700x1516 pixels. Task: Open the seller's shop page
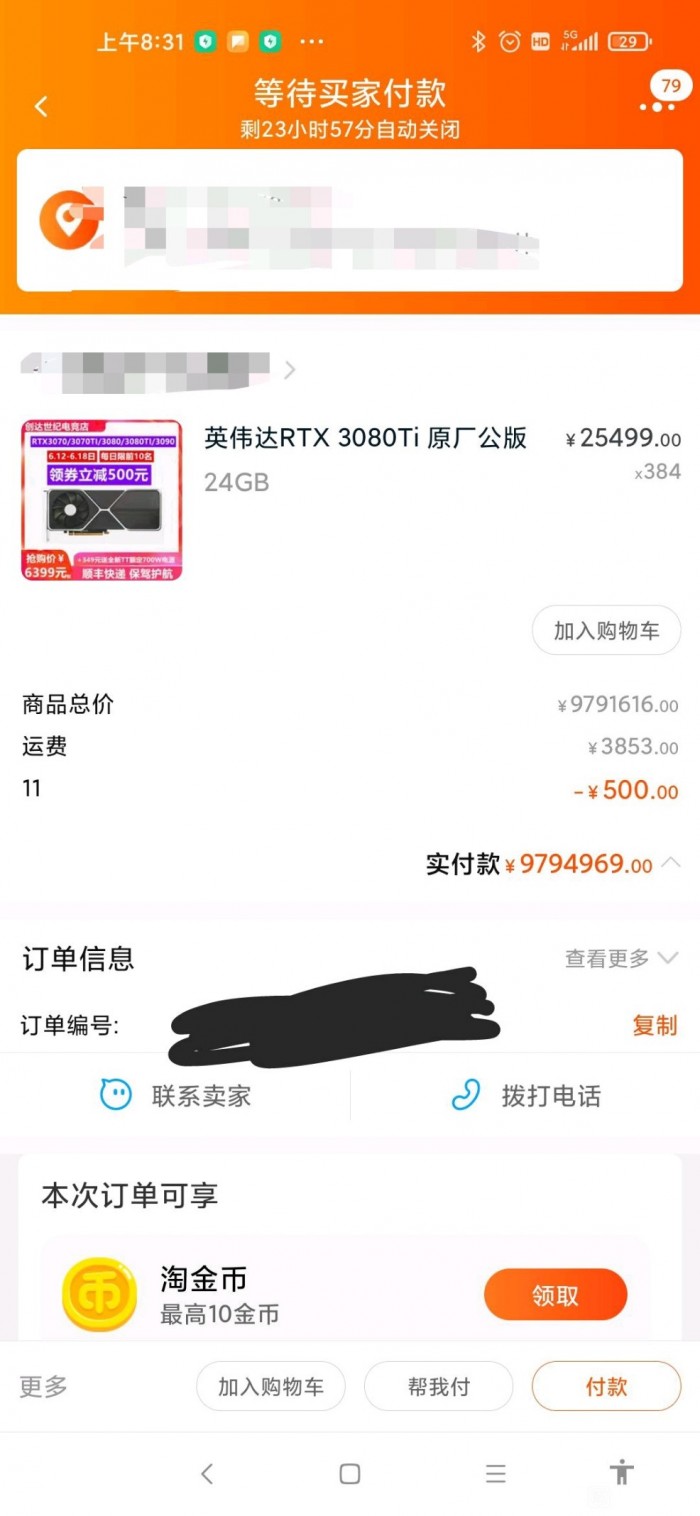[x=160, y=370]
